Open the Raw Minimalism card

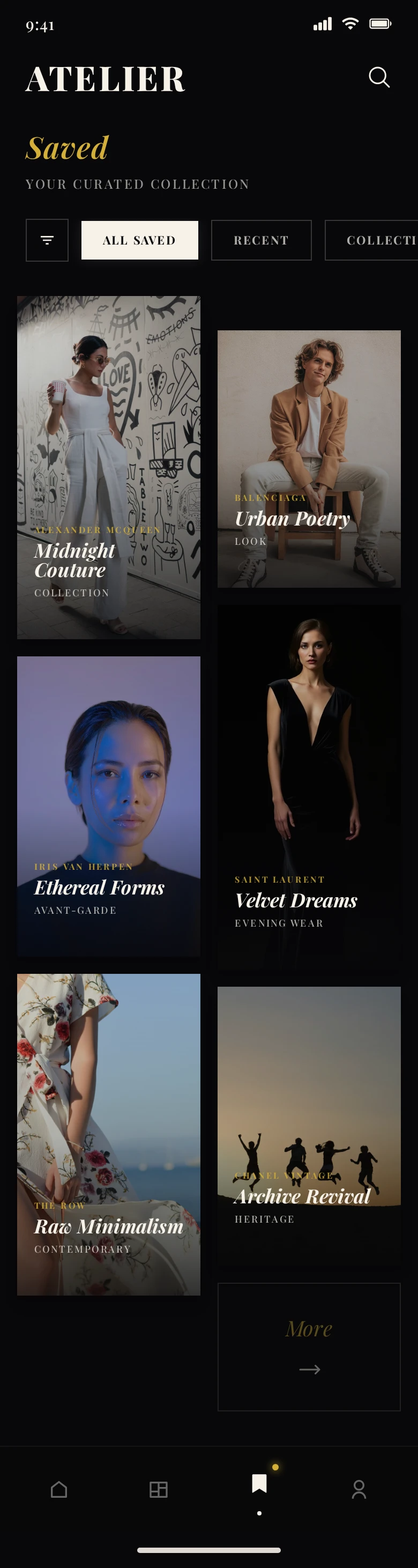(x=108, y=1134)
